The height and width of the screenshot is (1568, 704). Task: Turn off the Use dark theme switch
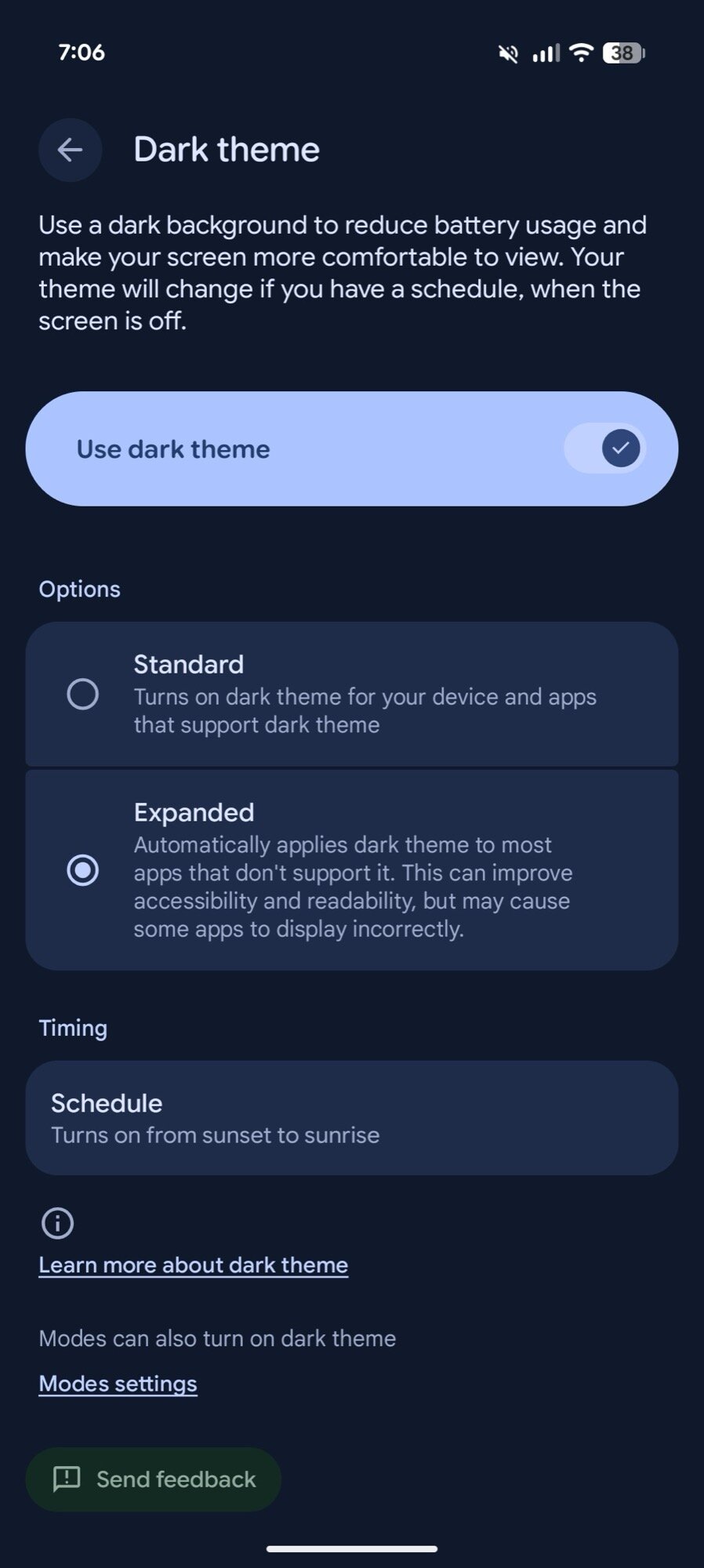pos(604,448)
